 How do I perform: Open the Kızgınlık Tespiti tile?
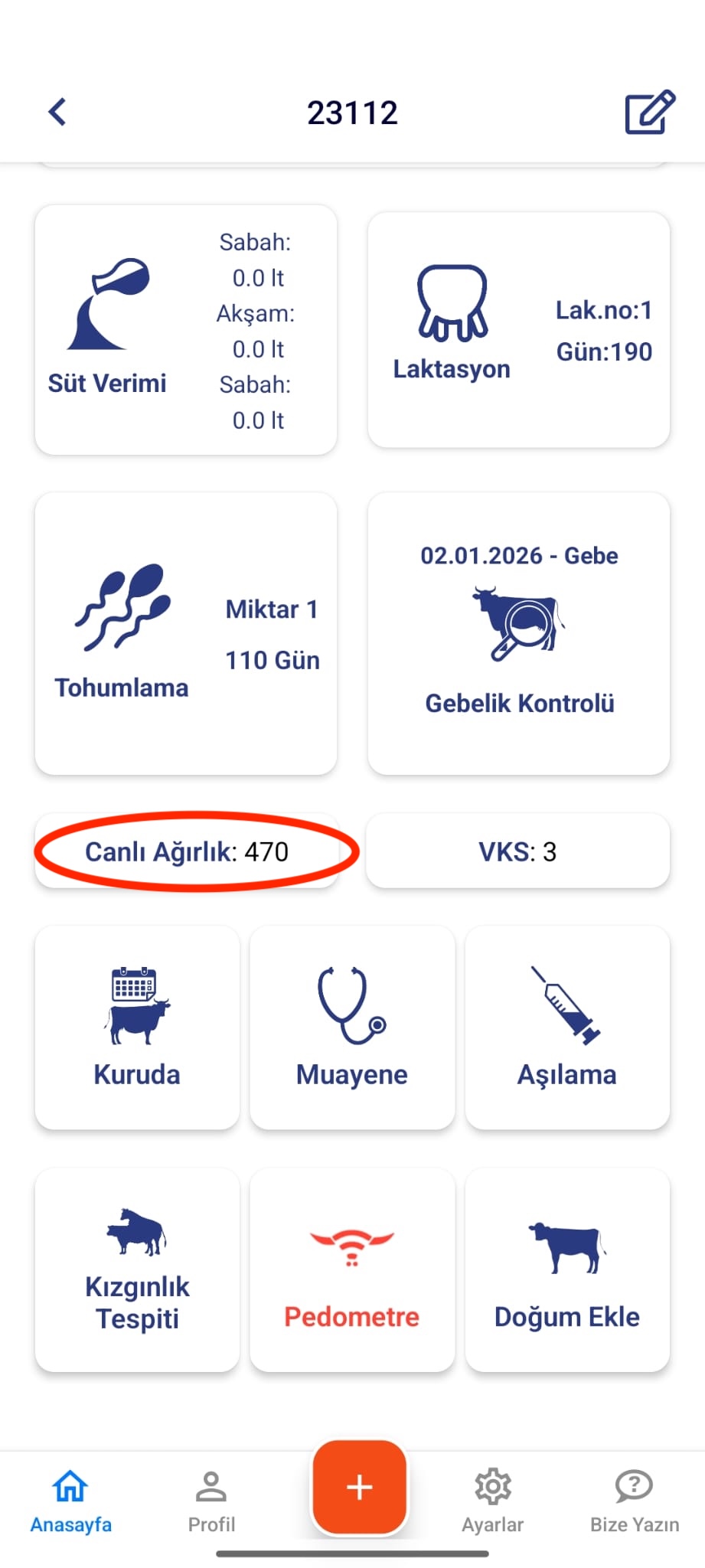[137, 1269]
